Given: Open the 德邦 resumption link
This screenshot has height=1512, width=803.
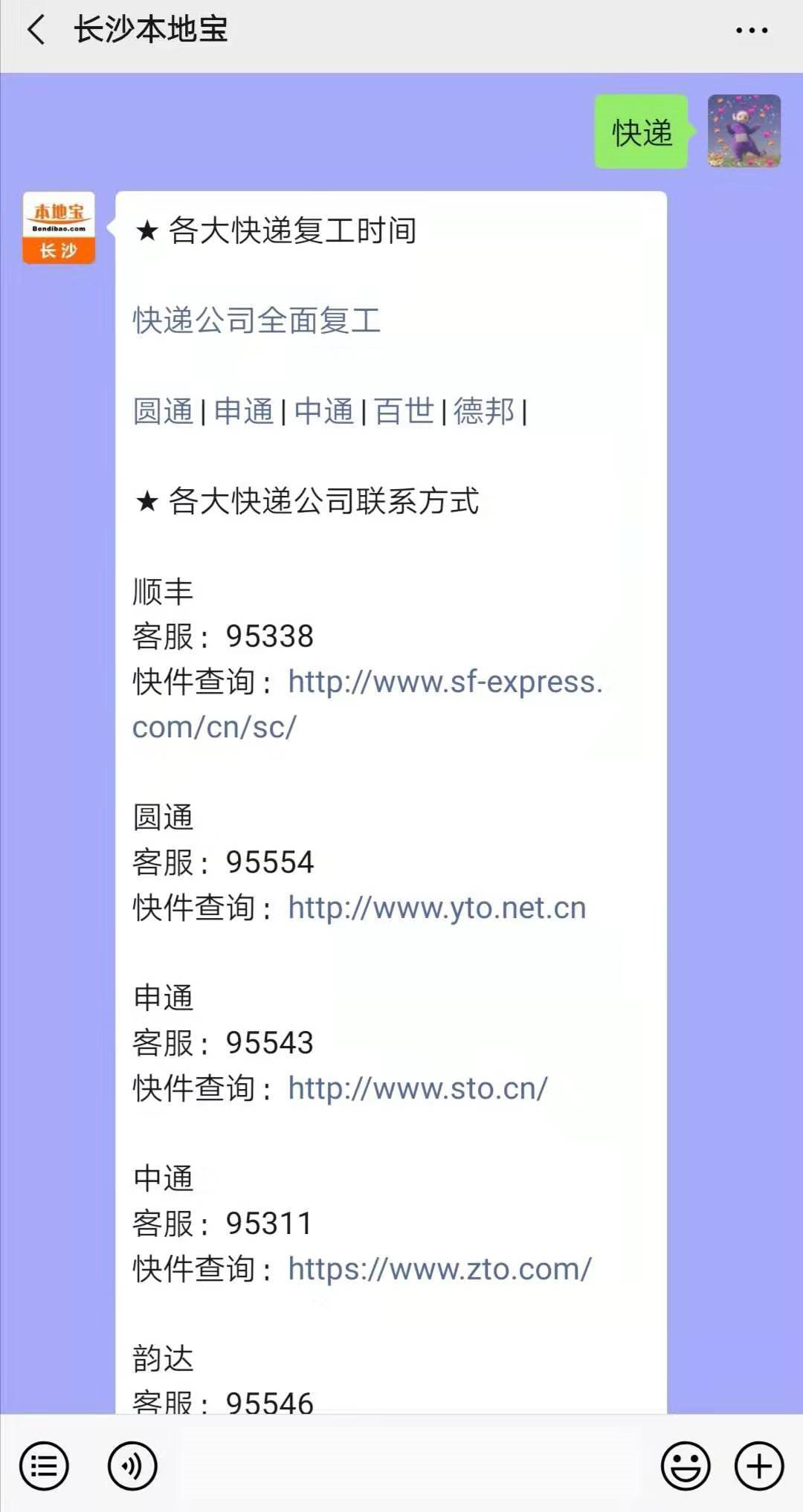Looking at the screenshot, I should click(484, 411).
